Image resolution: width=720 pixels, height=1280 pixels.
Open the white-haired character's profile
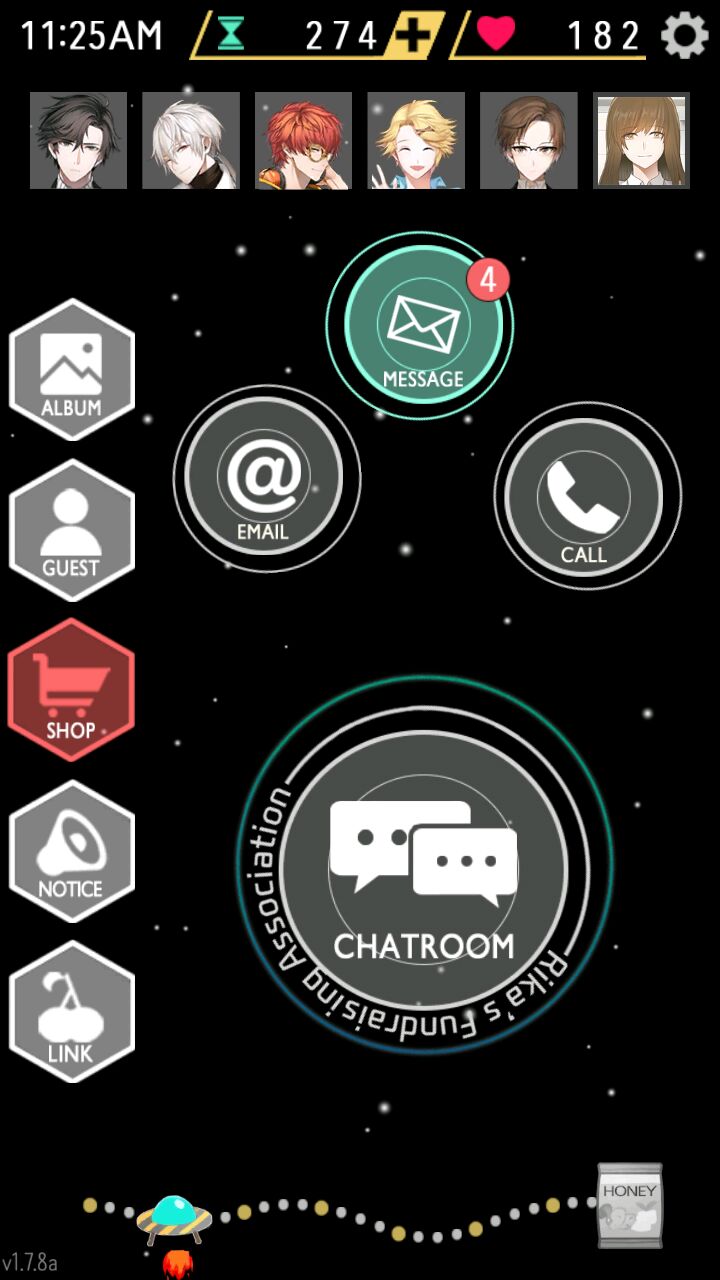pos(190,141)
